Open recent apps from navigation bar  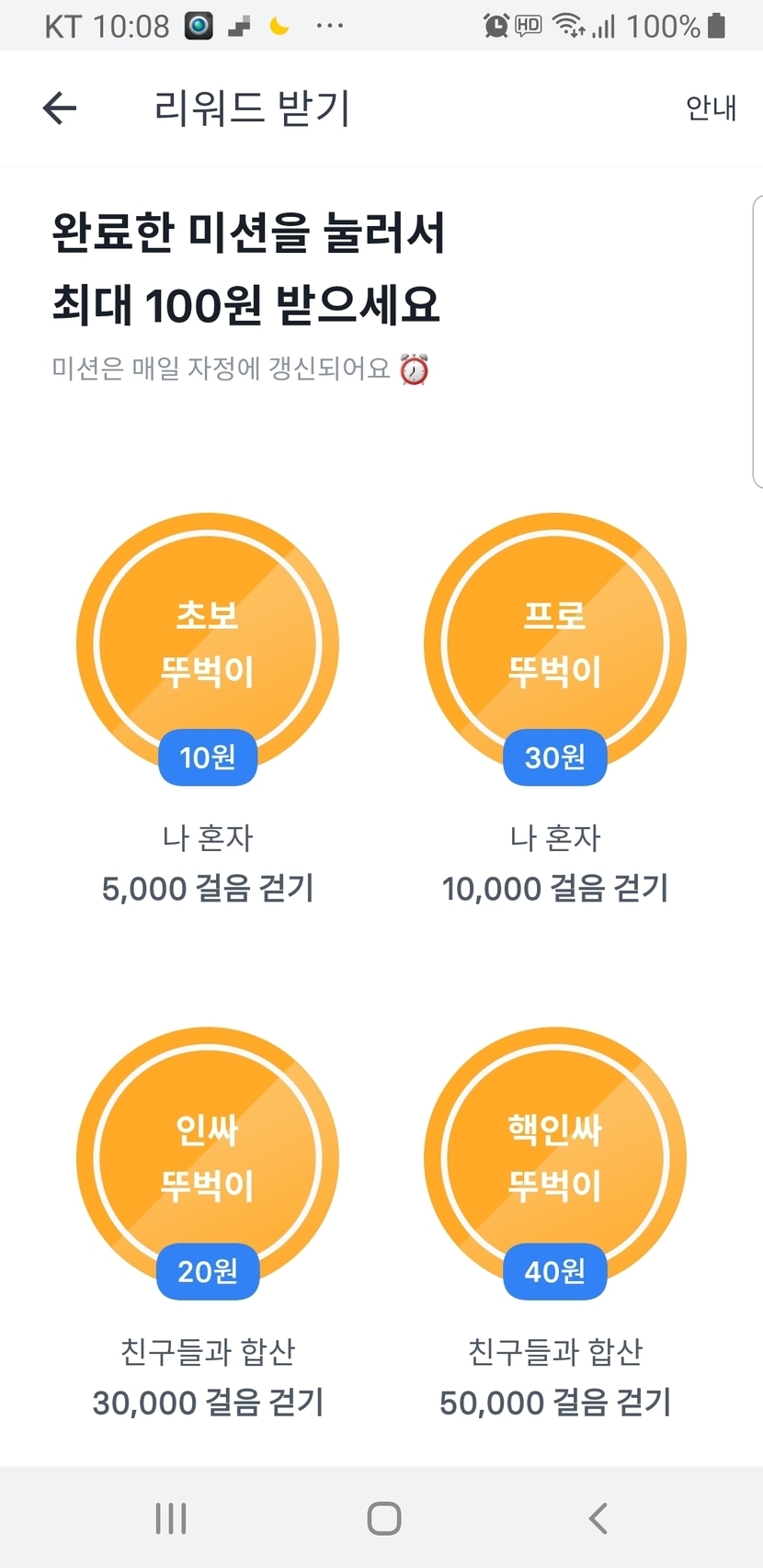pos(171,1518)
